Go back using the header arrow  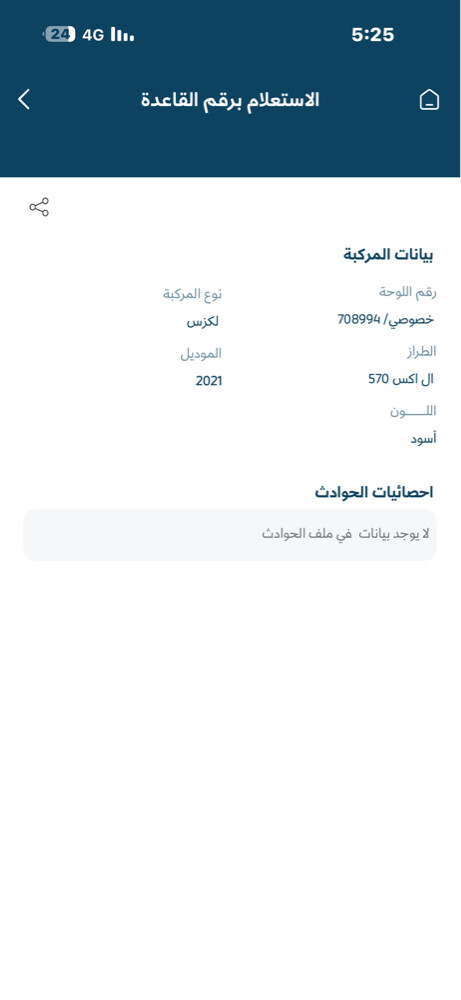(24, 99)
